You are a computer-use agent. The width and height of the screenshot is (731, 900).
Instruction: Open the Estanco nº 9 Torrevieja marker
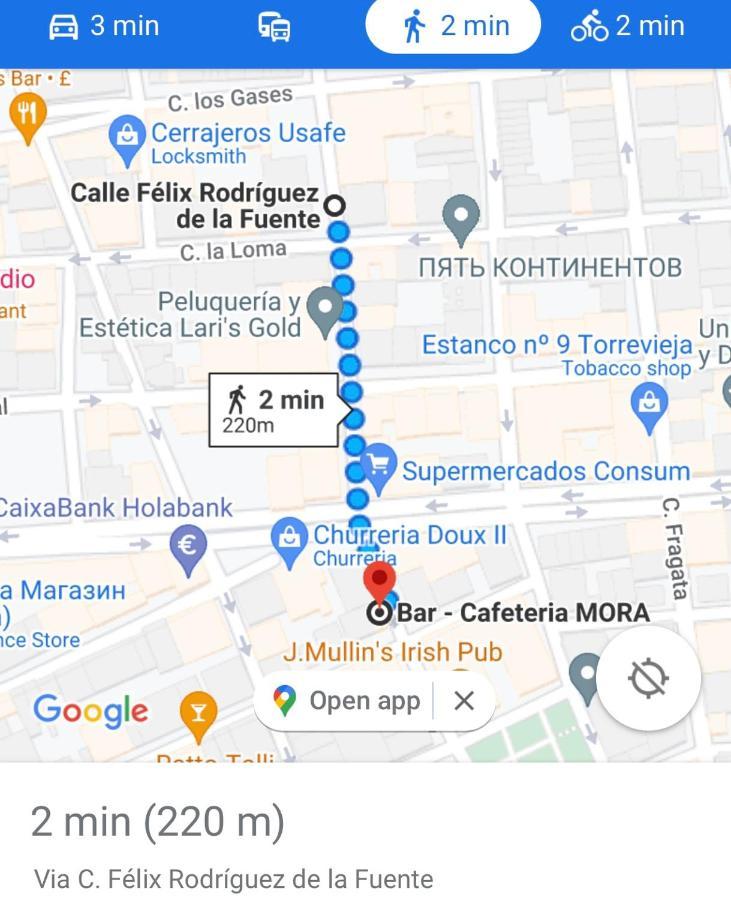[650, 404]
